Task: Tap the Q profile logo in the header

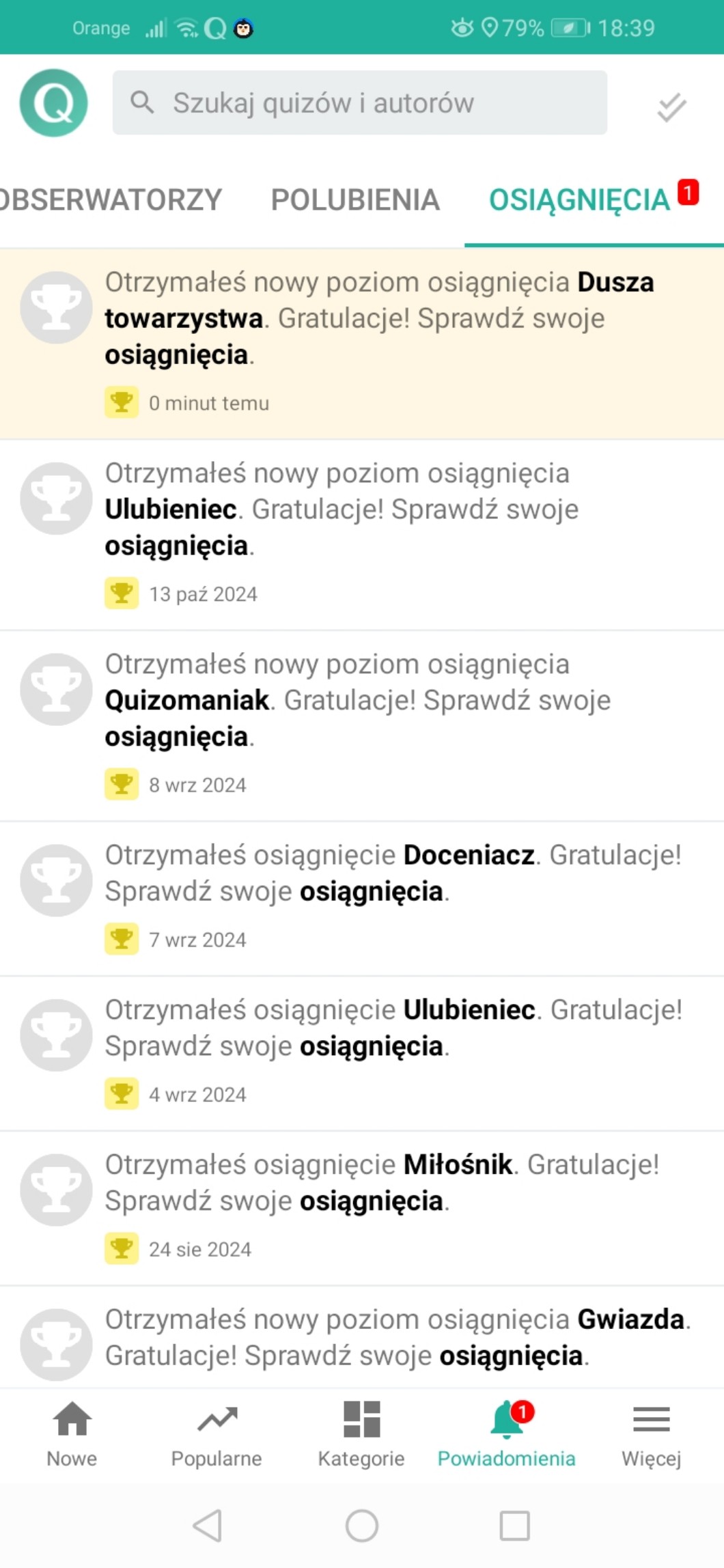Action: [x=53, y=103]
